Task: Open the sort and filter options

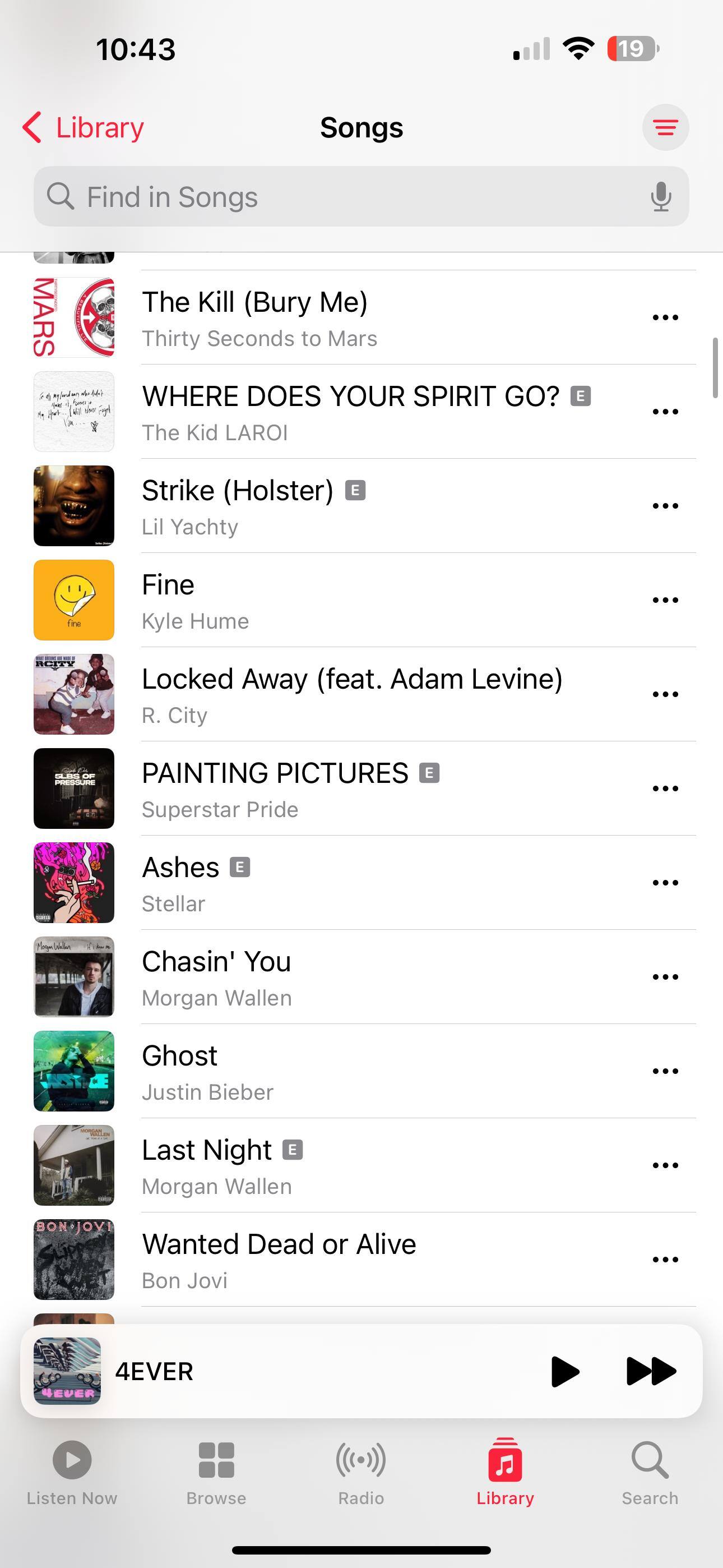Action: 665,127
